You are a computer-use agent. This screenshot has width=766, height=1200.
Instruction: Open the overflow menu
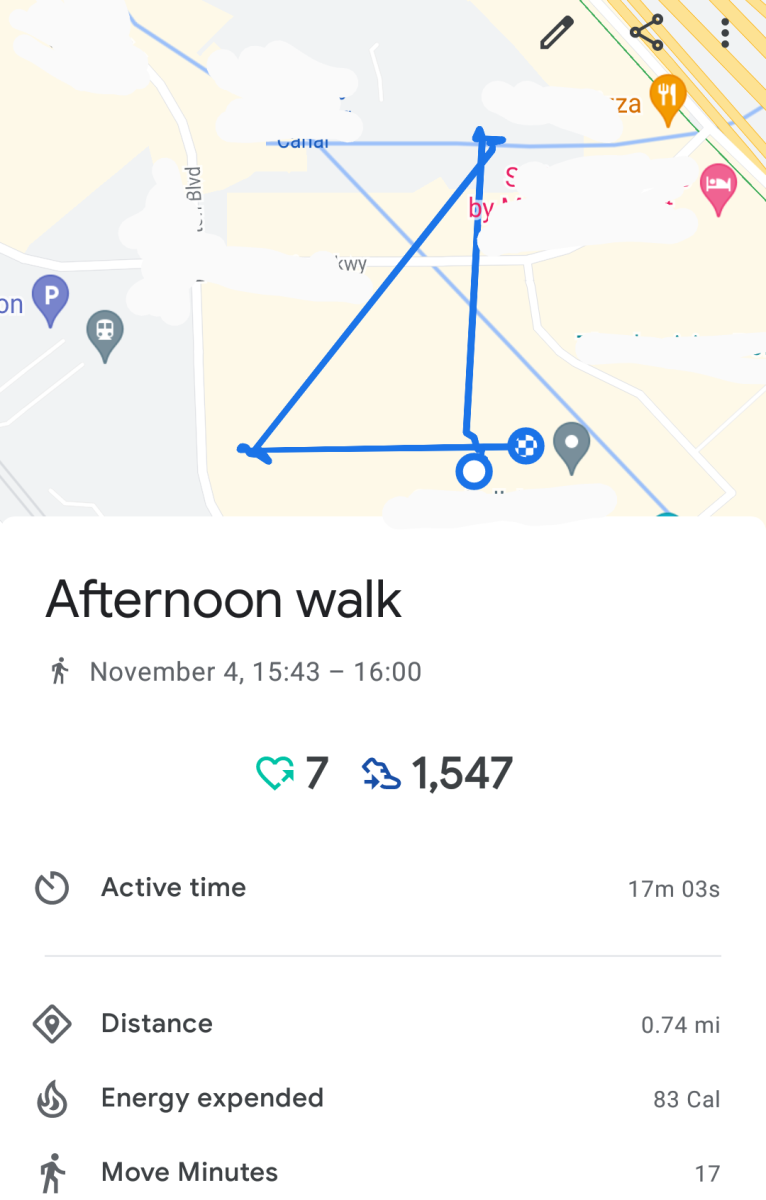(725, 33)
